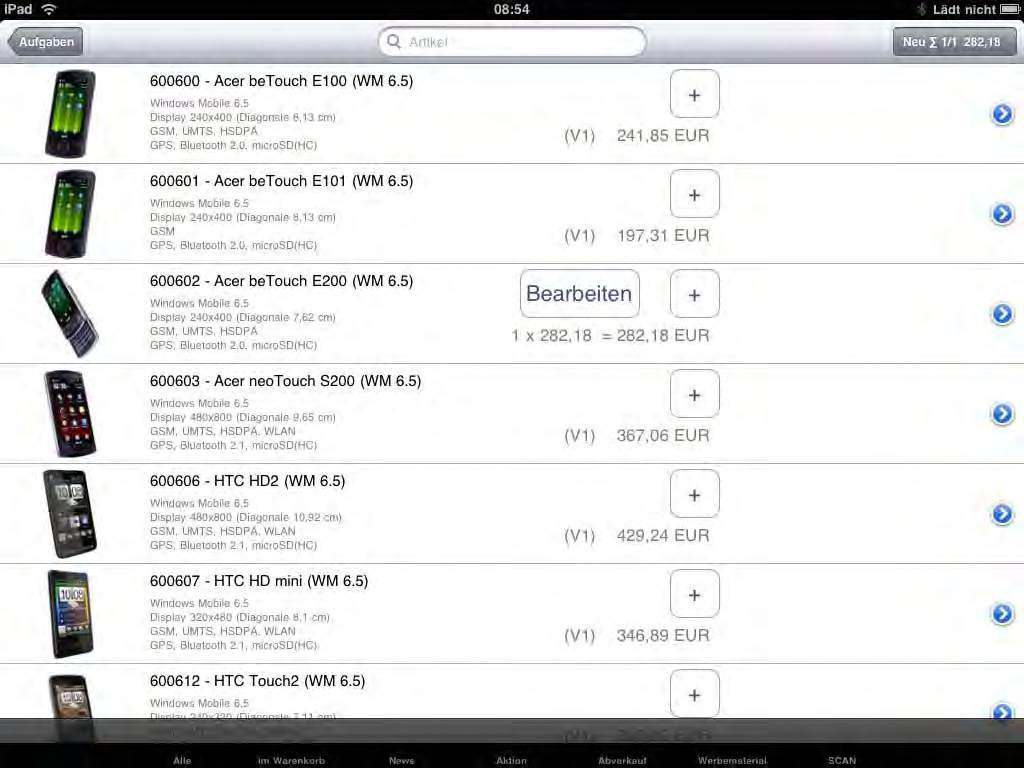Open details arrow for Acer beTouch E101
Viewport: 1024px width, 768px height.
click(x=1002, y=214)
